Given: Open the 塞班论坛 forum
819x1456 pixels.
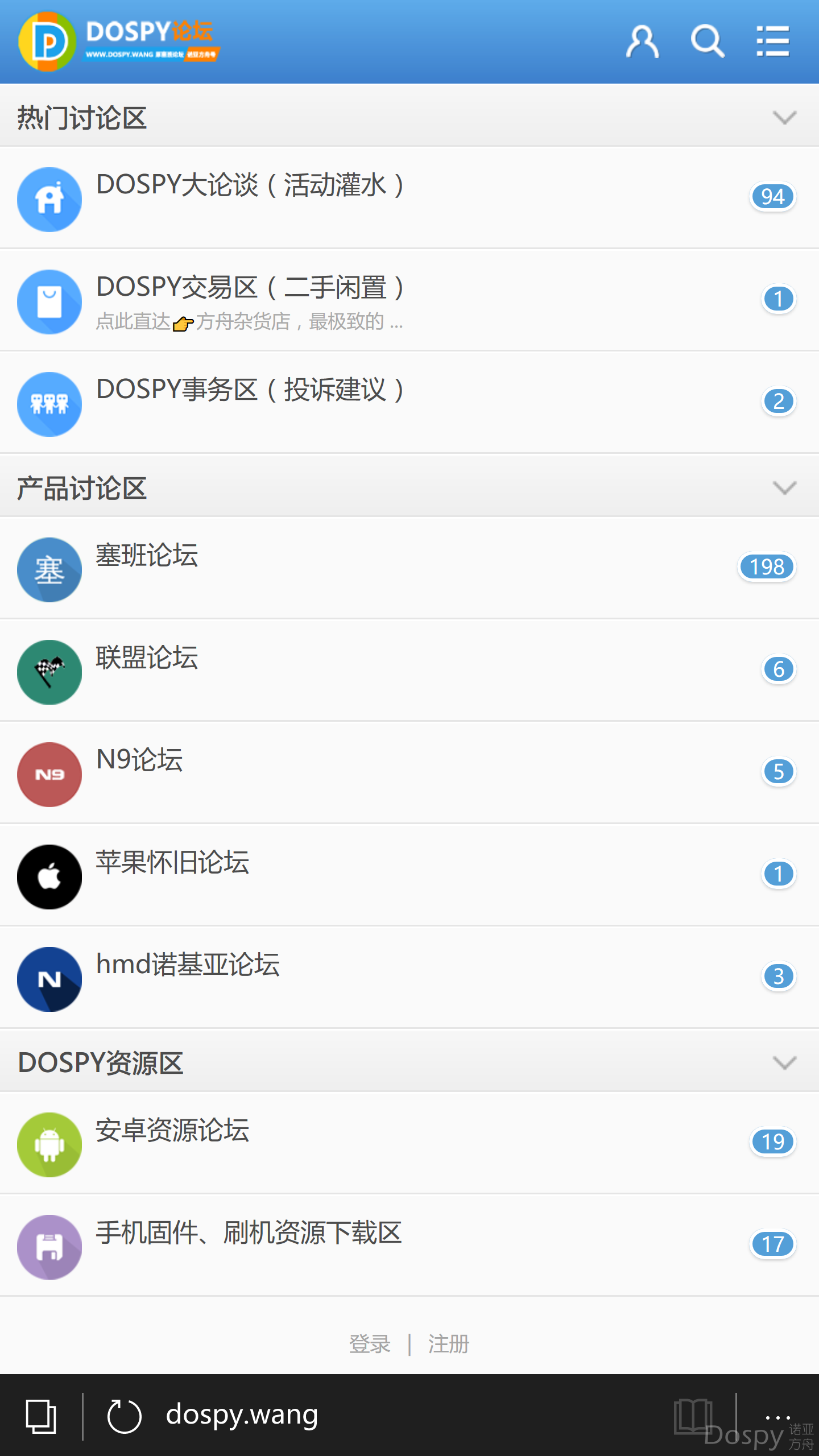Looking at the screenshot, I should tap(147, 556).
